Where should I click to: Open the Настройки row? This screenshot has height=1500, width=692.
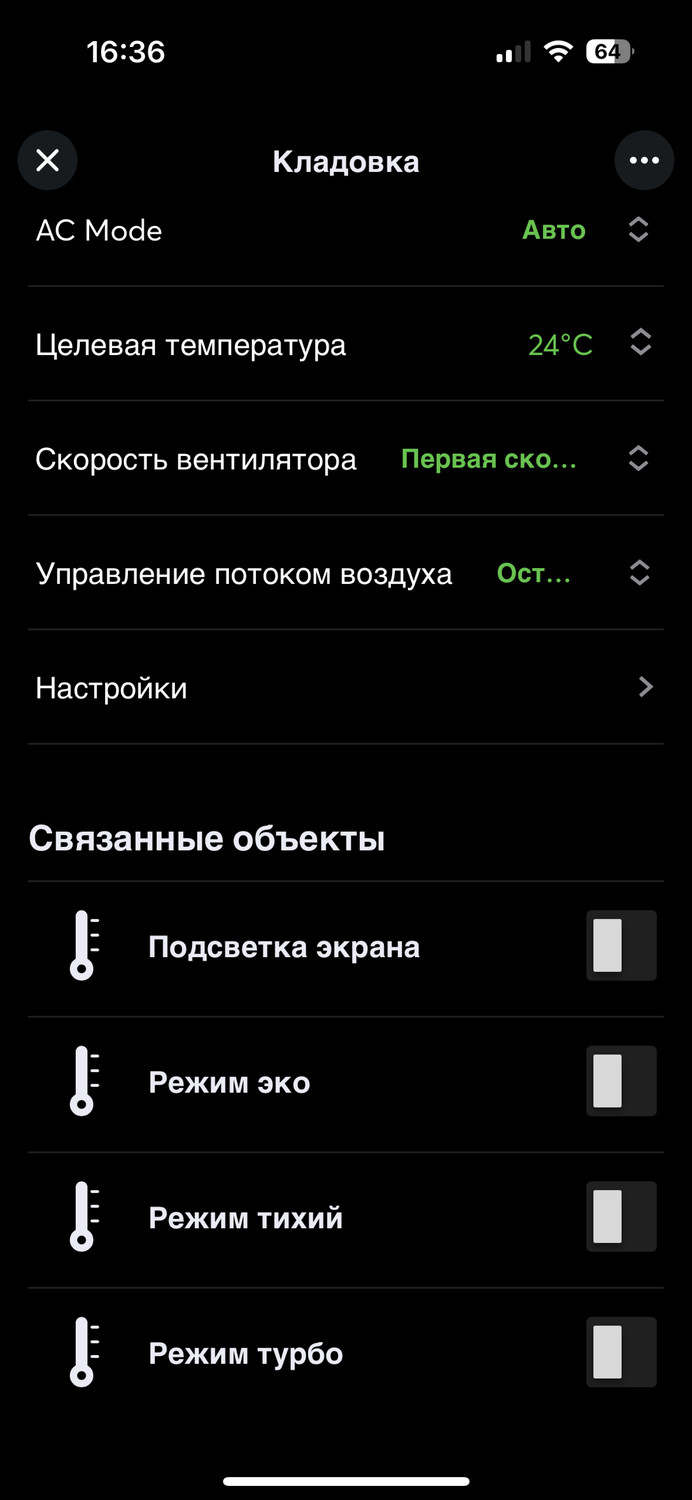pyautogui.click(x=345, y=688)
